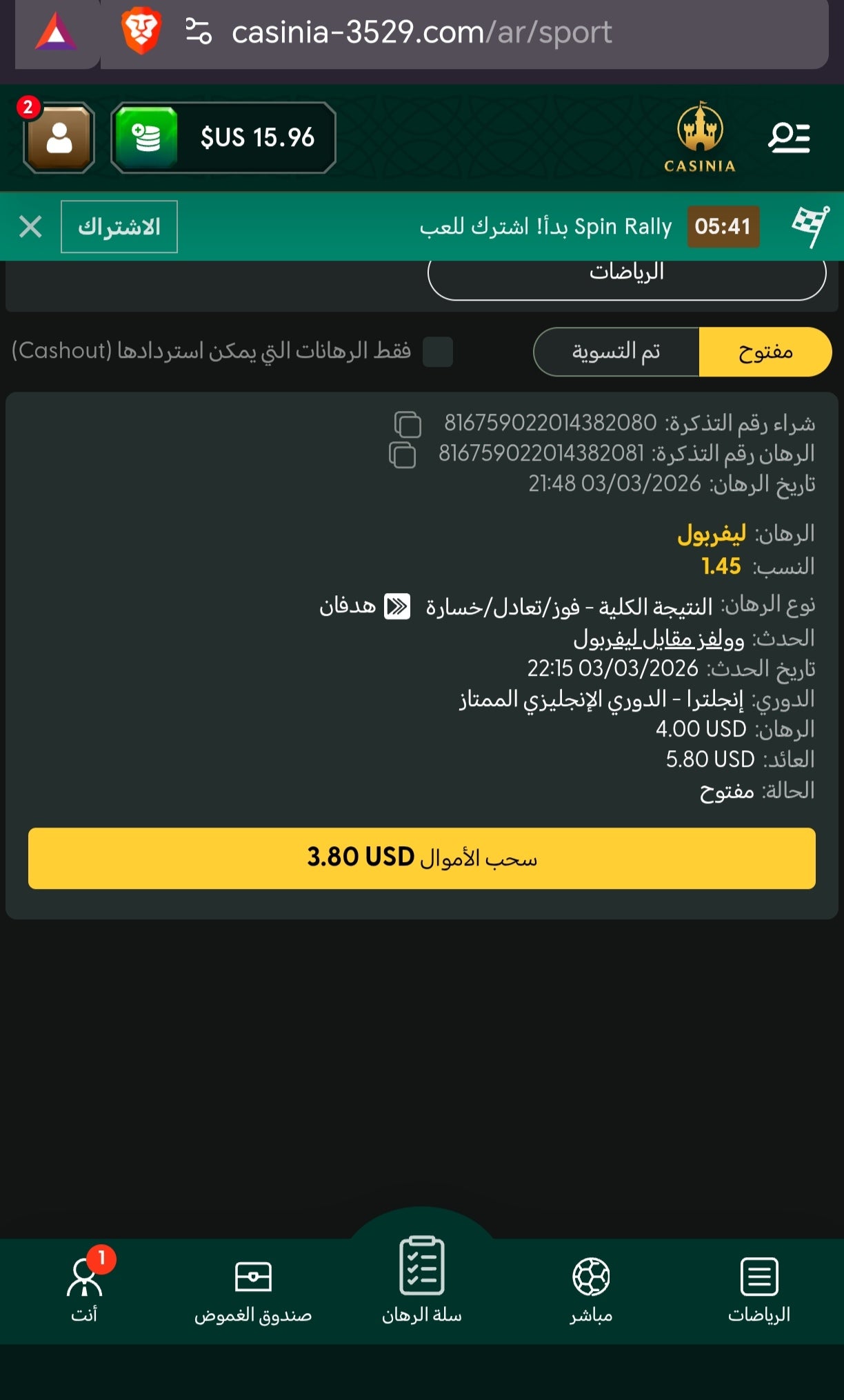Open الرياضات tab in bottom navigation
This screenshot has width=844, height=1400.
758,1288
